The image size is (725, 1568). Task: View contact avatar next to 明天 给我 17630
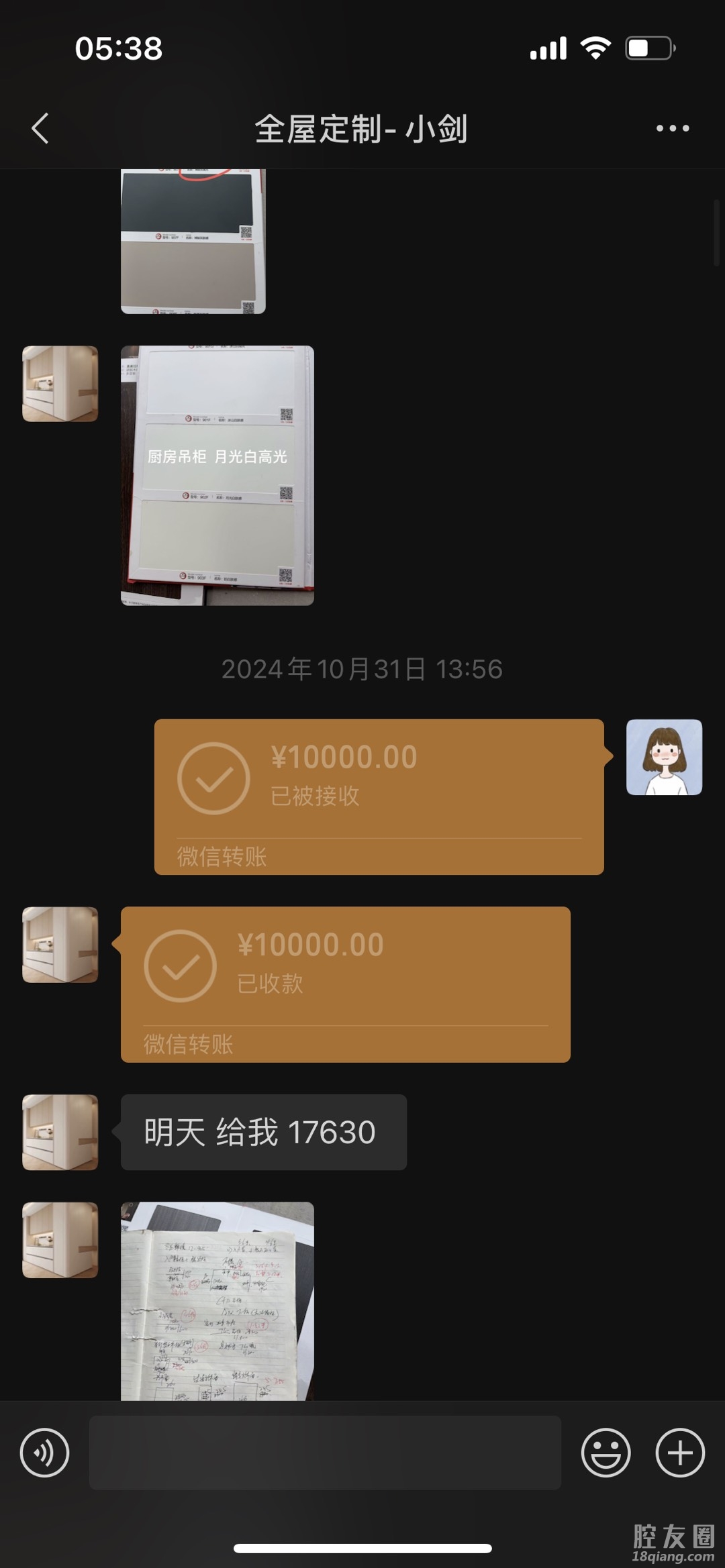pyautogui.click(x=60, y=1132)
